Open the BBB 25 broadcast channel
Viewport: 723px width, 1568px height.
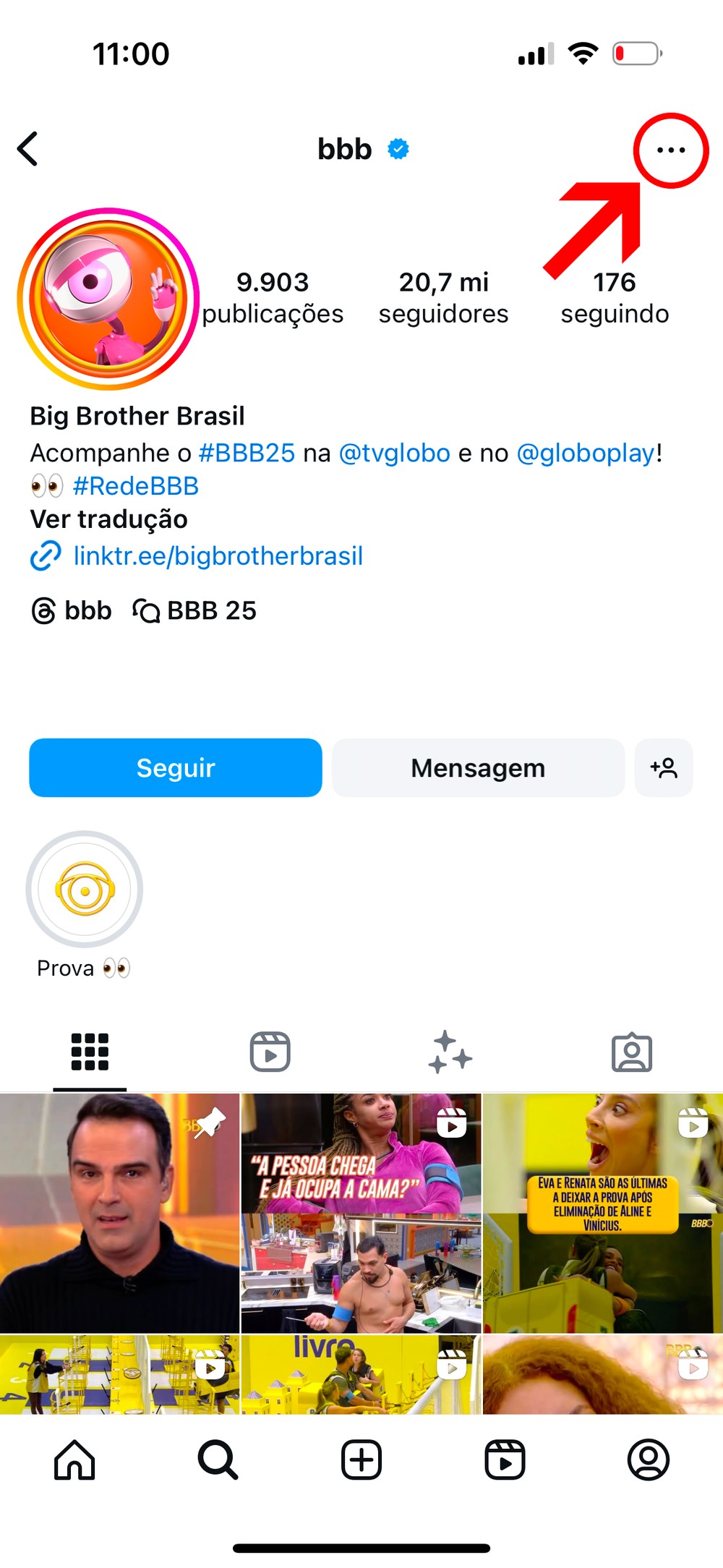(195, 610)
